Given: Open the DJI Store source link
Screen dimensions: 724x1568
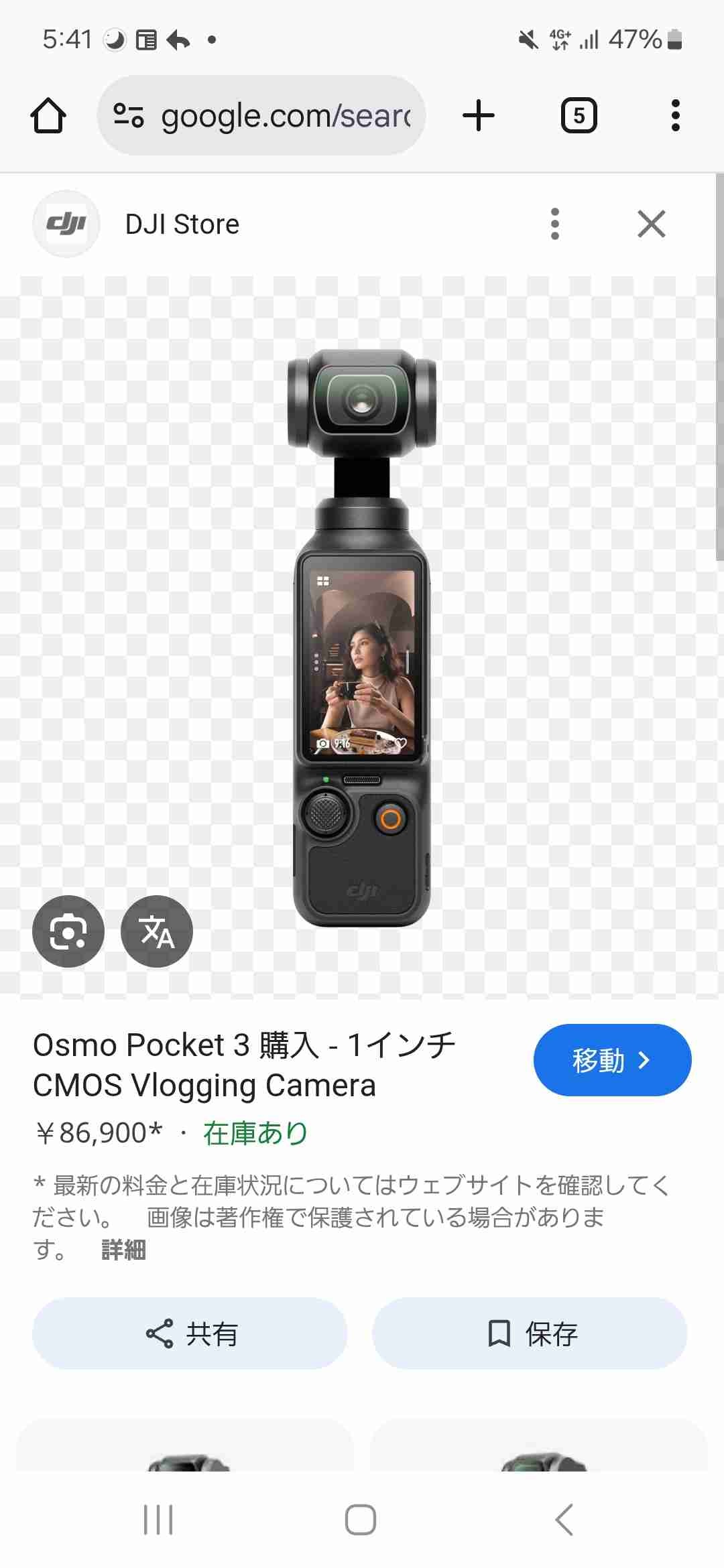Looking at the screenshot, I should click(x=182, y=224).
